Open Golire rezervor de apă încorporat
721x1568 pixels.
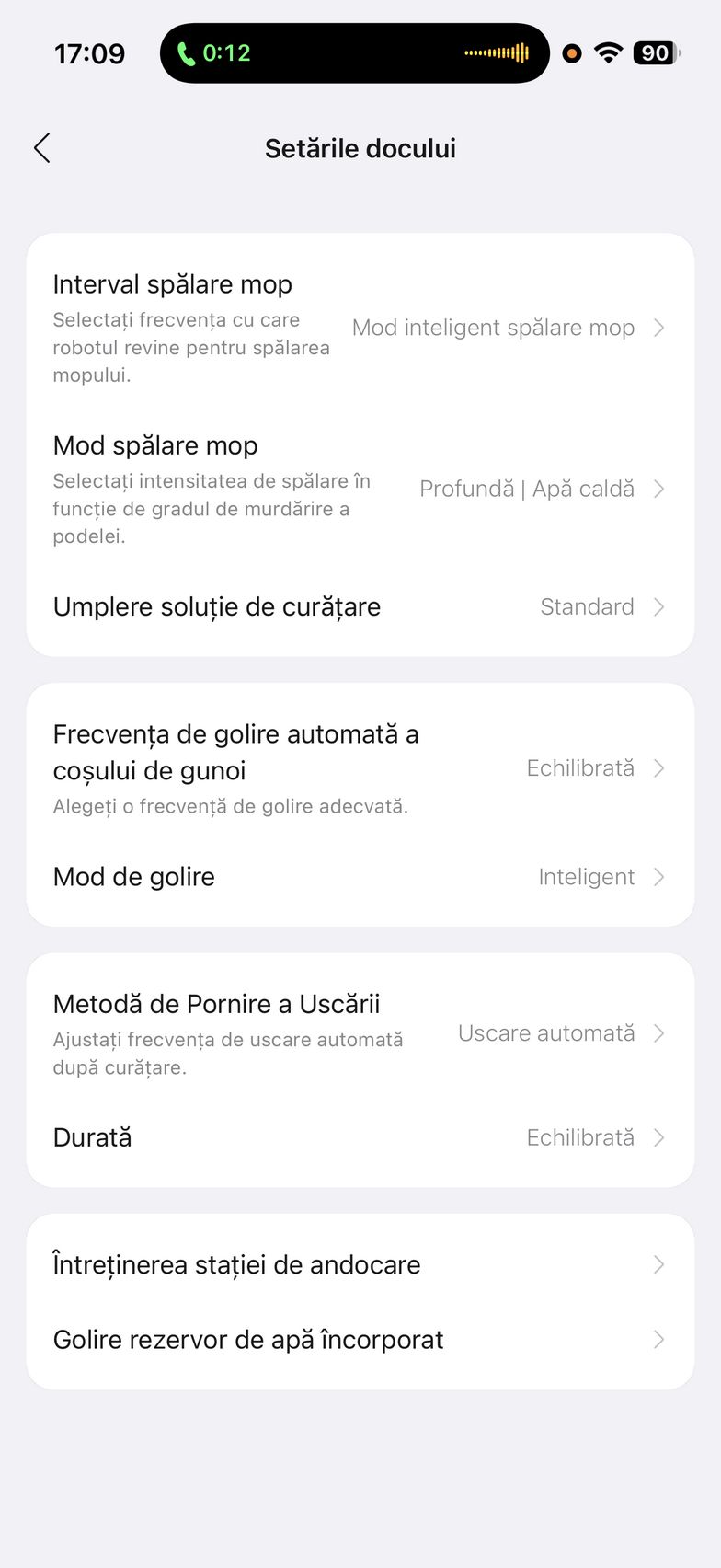(x=359, y=1340)
